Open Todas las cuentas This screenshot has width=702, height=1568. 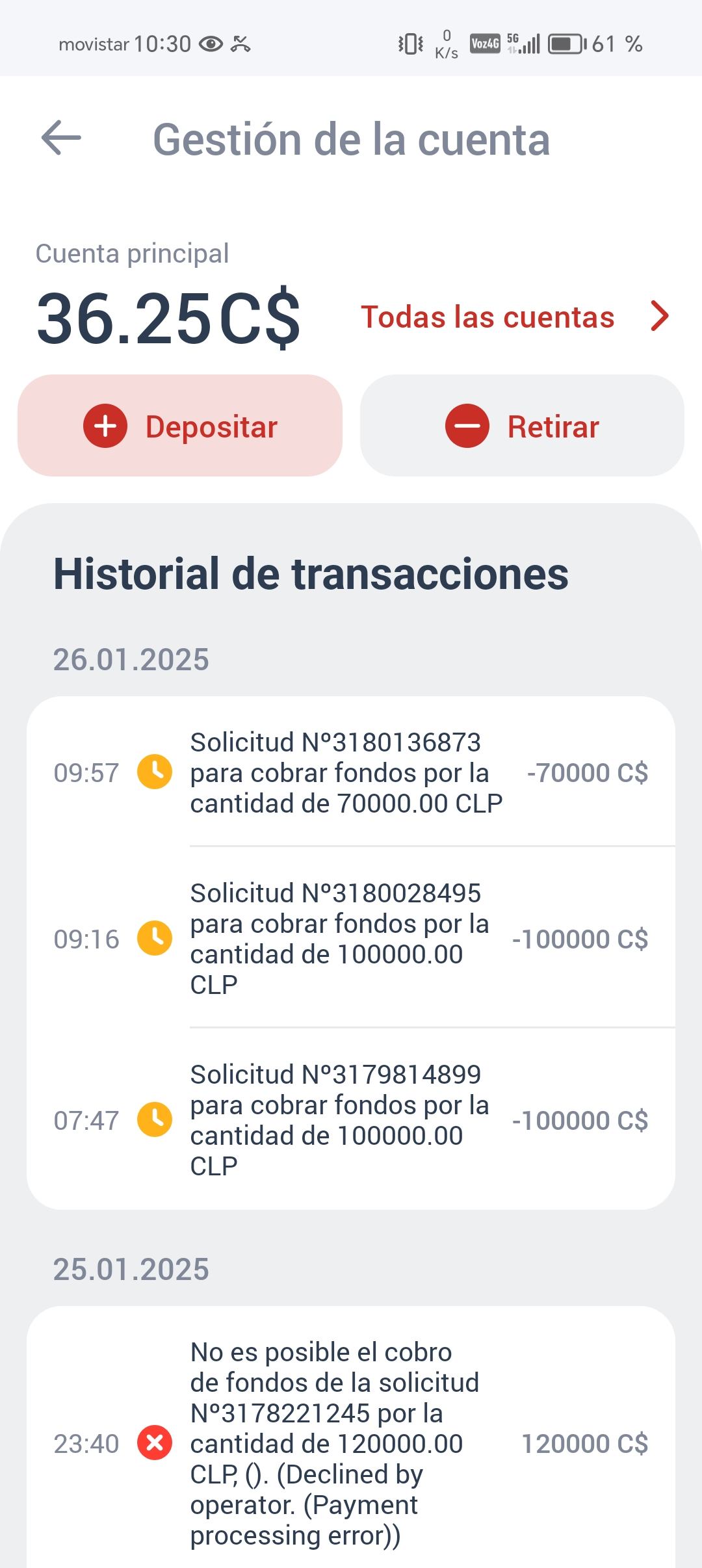tap(515, 317)
